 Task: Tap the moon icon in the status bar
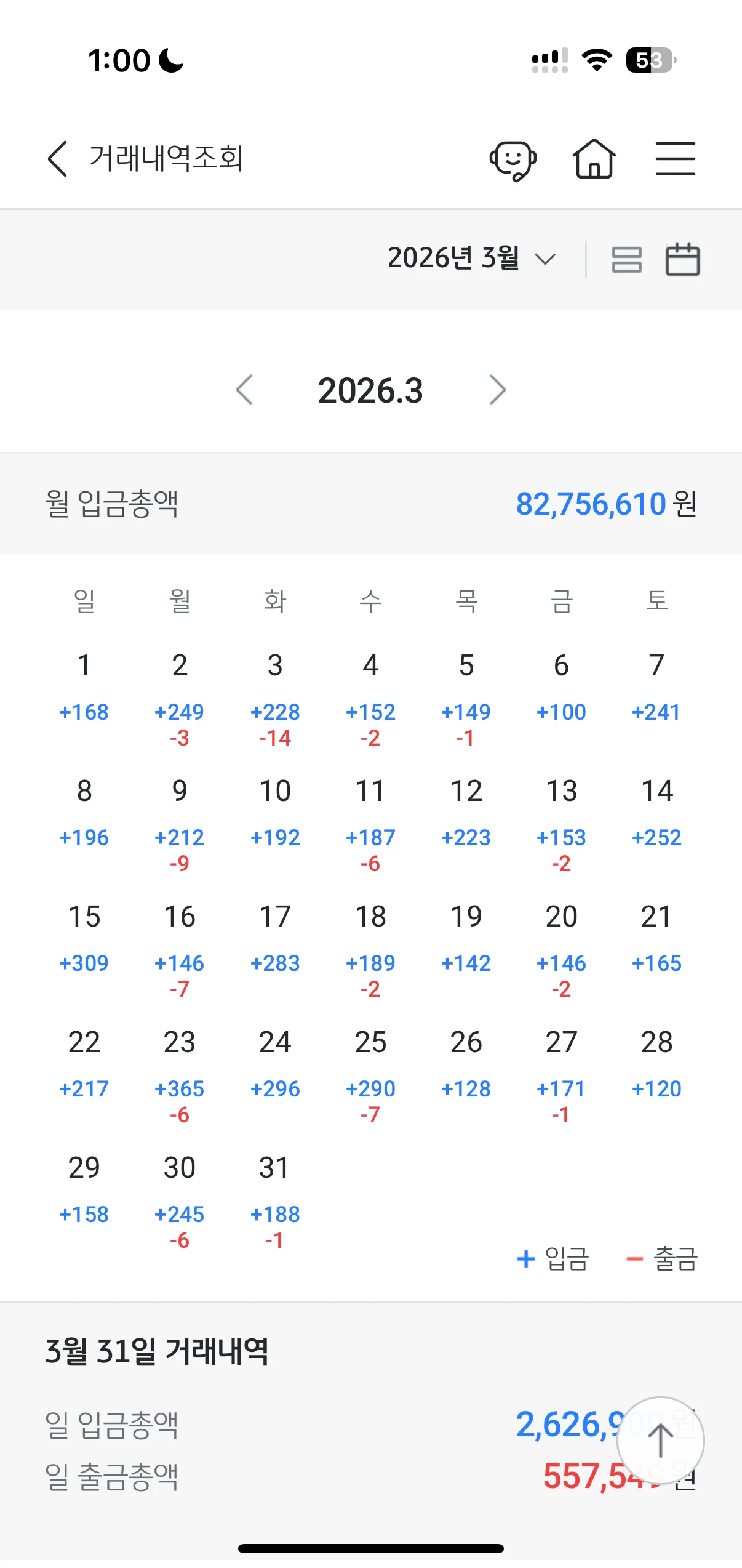tap(170, 60)
